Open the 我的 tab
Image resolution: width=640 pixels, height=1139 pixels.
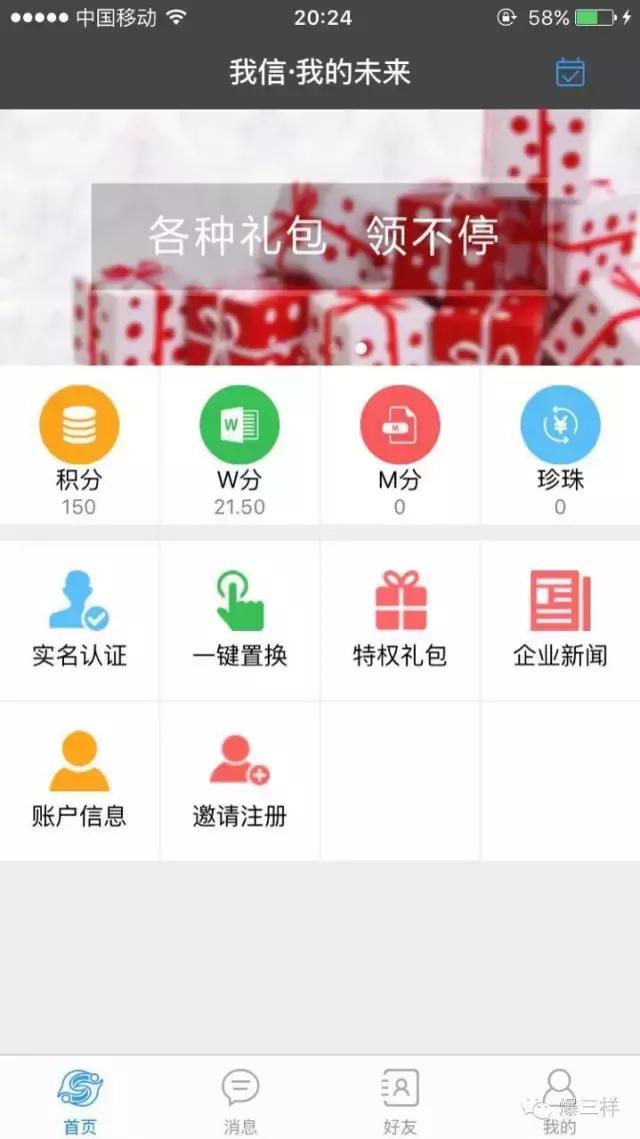560,1098
